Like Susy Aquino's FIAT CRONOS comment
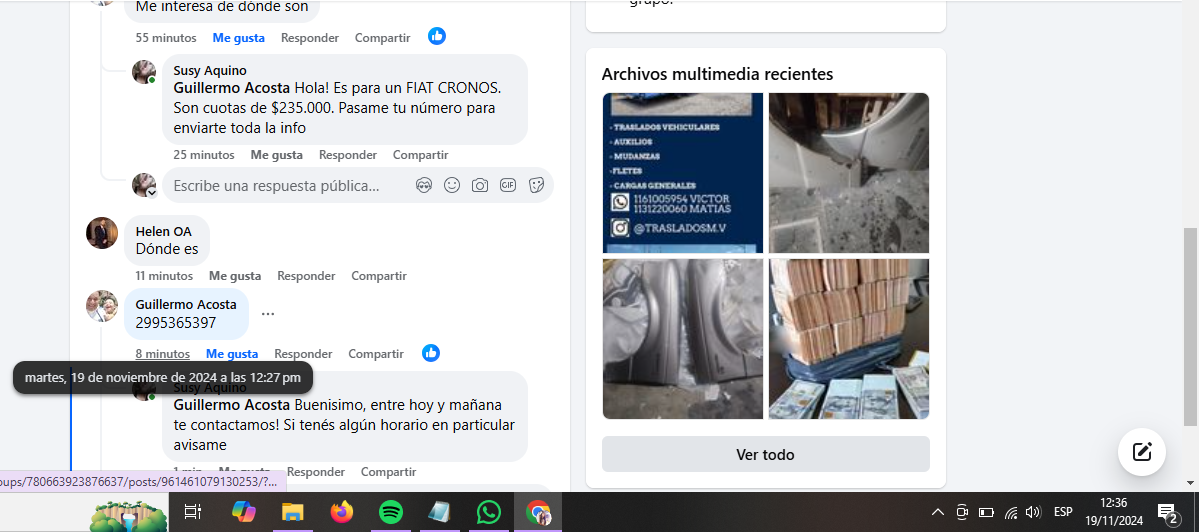The image size is (1199, 532). pos(276,155)
